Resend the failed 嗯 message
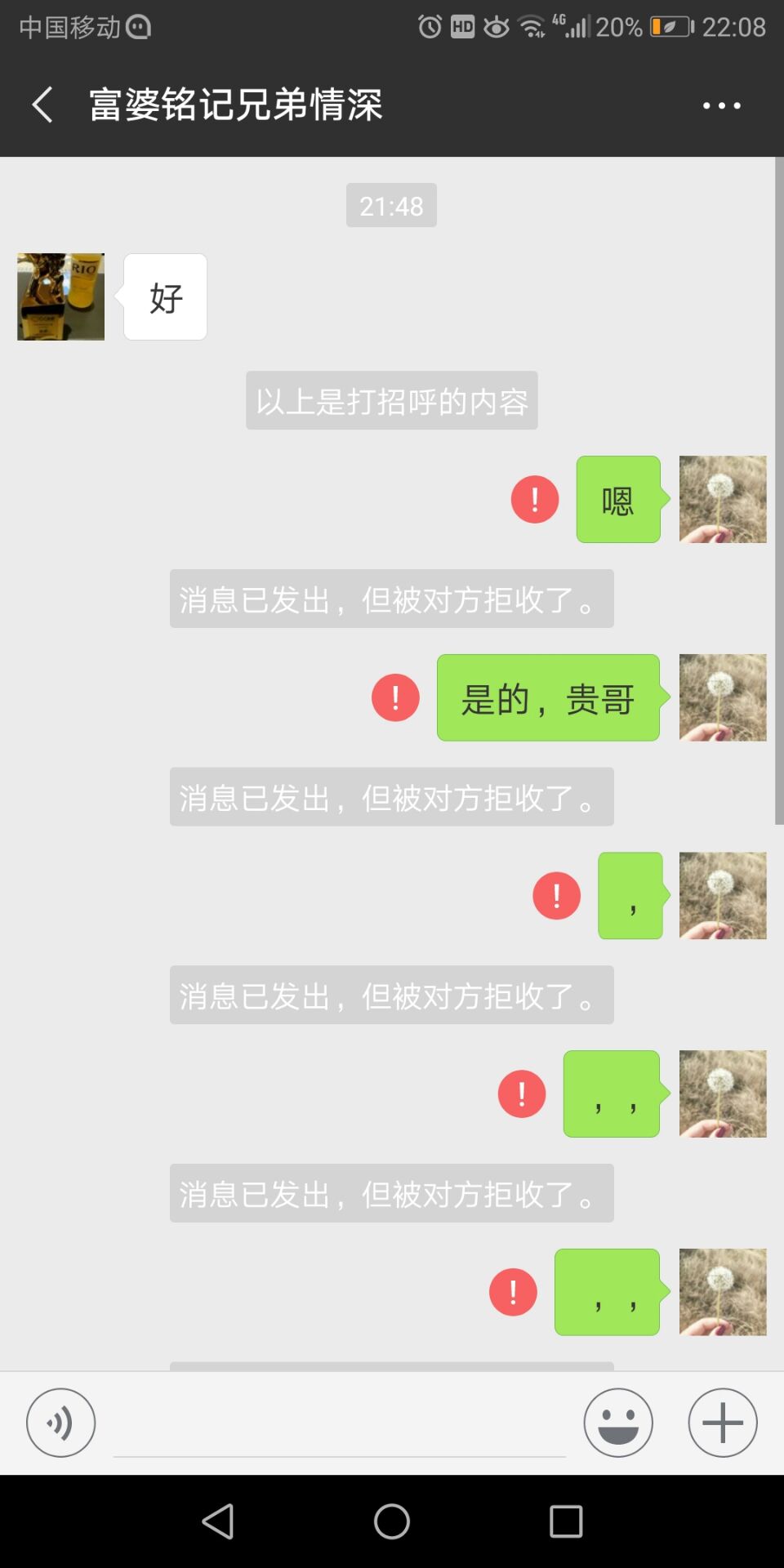The width and height of the screenshot is (784, 1568). pyautogui.click(x=535, y=499)
